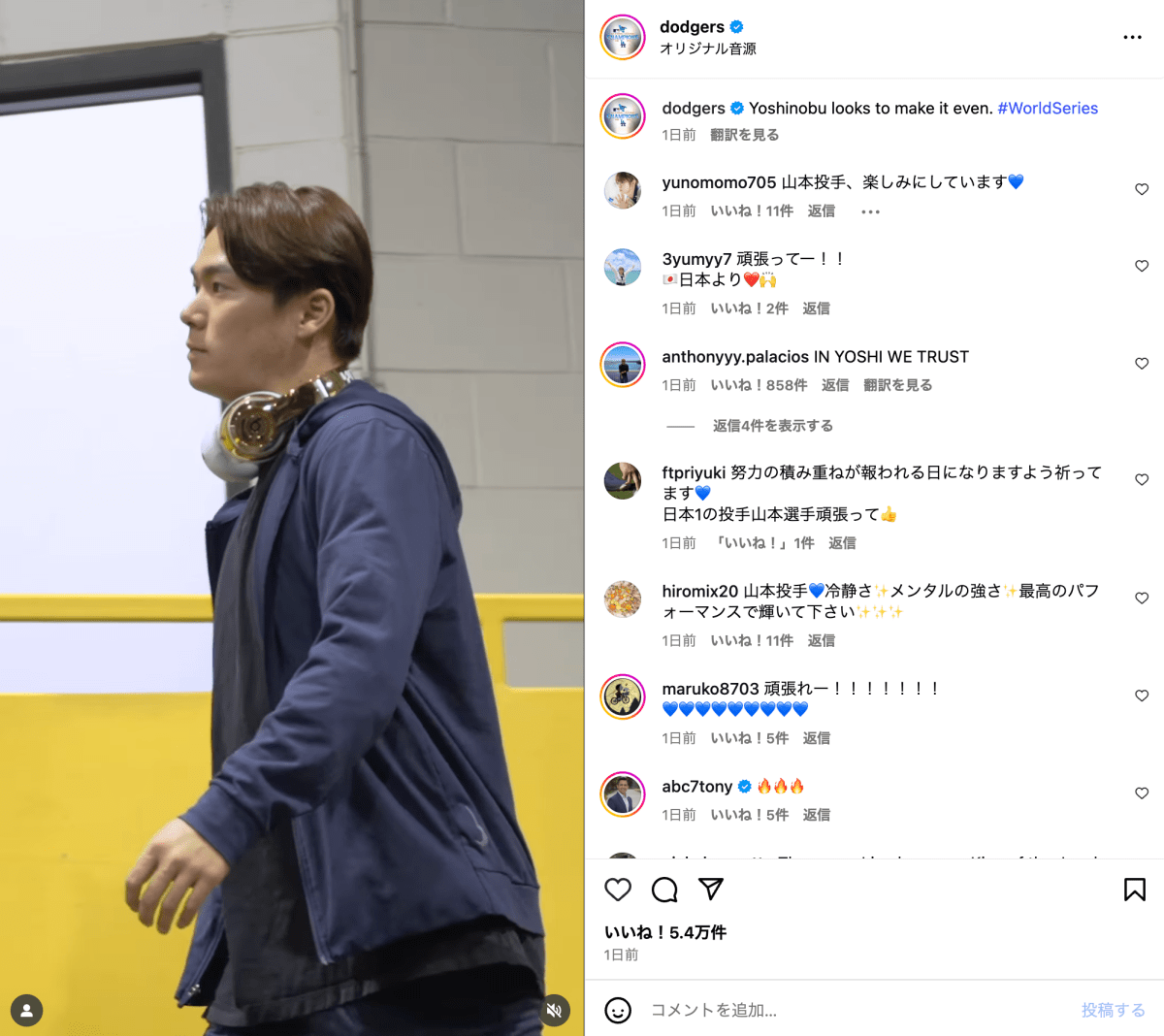This screenshot has height=1036, width=1164.
Task: Reply to 3yumyy7's comment
Action: (x=816, y=308)
